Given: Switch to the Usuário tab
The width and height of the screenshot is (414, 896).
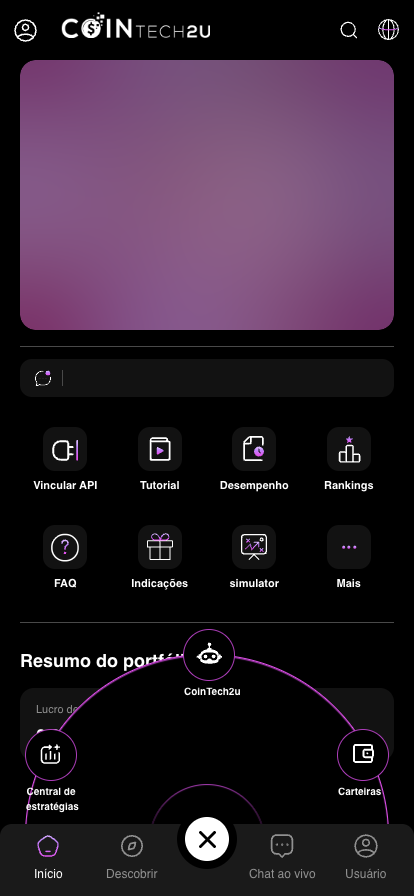Looking at the screenshot, I should click(x=366, y=857).
